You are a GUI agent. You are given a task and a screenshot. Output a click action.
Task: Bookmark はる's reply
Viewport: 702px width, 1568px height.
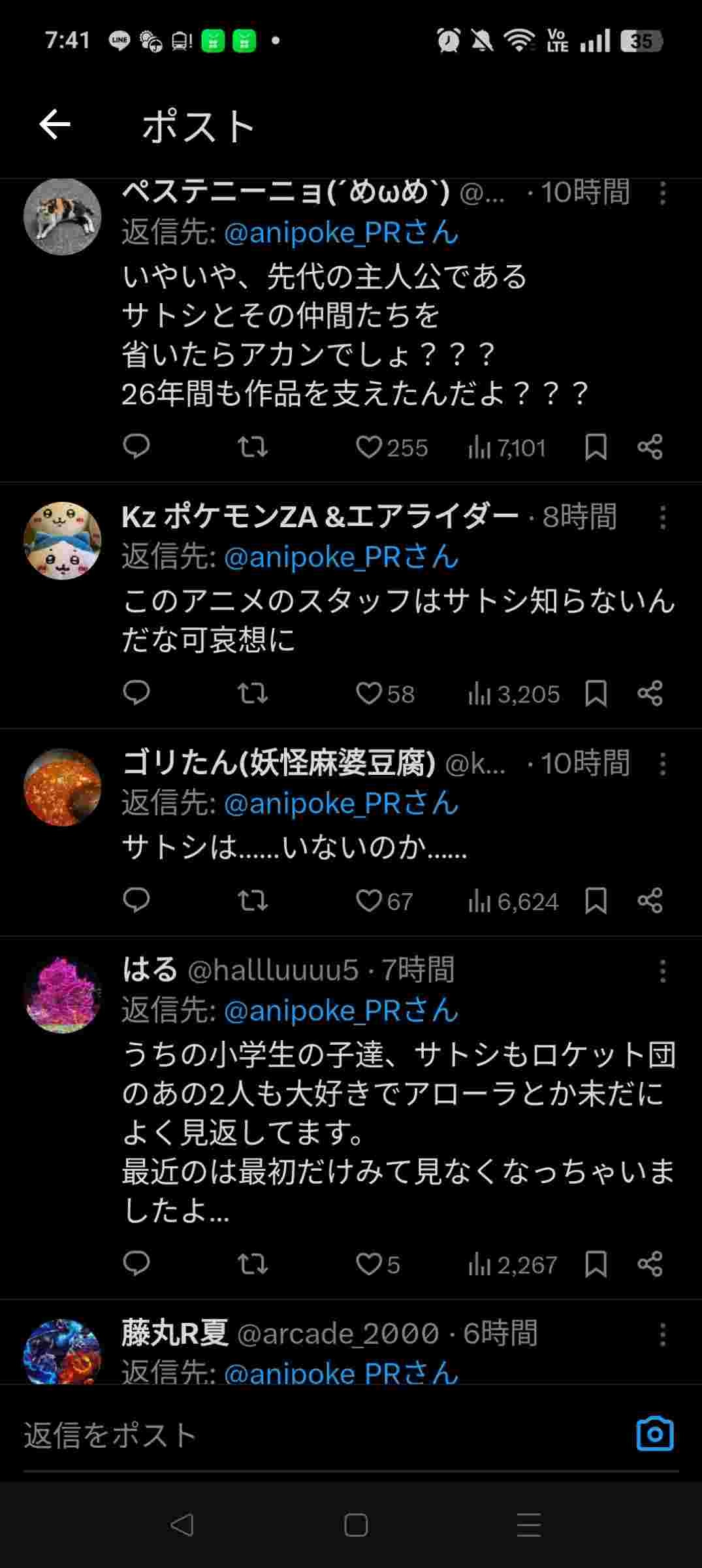pyautogui.click(x=596, y=1264)
